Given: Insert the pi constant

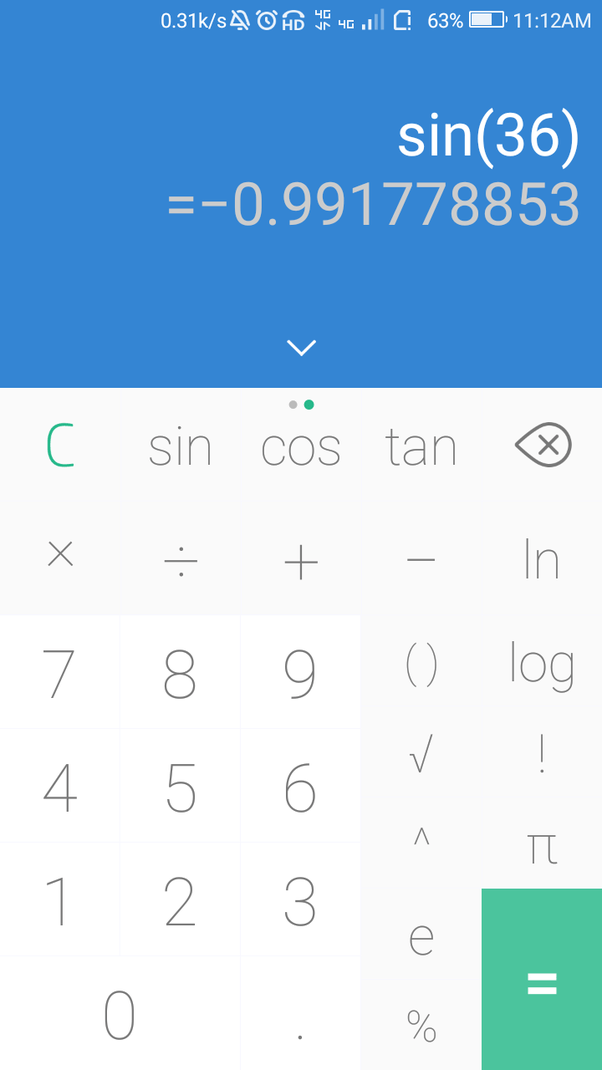Looking at the screenshot, I should [541, 847].
